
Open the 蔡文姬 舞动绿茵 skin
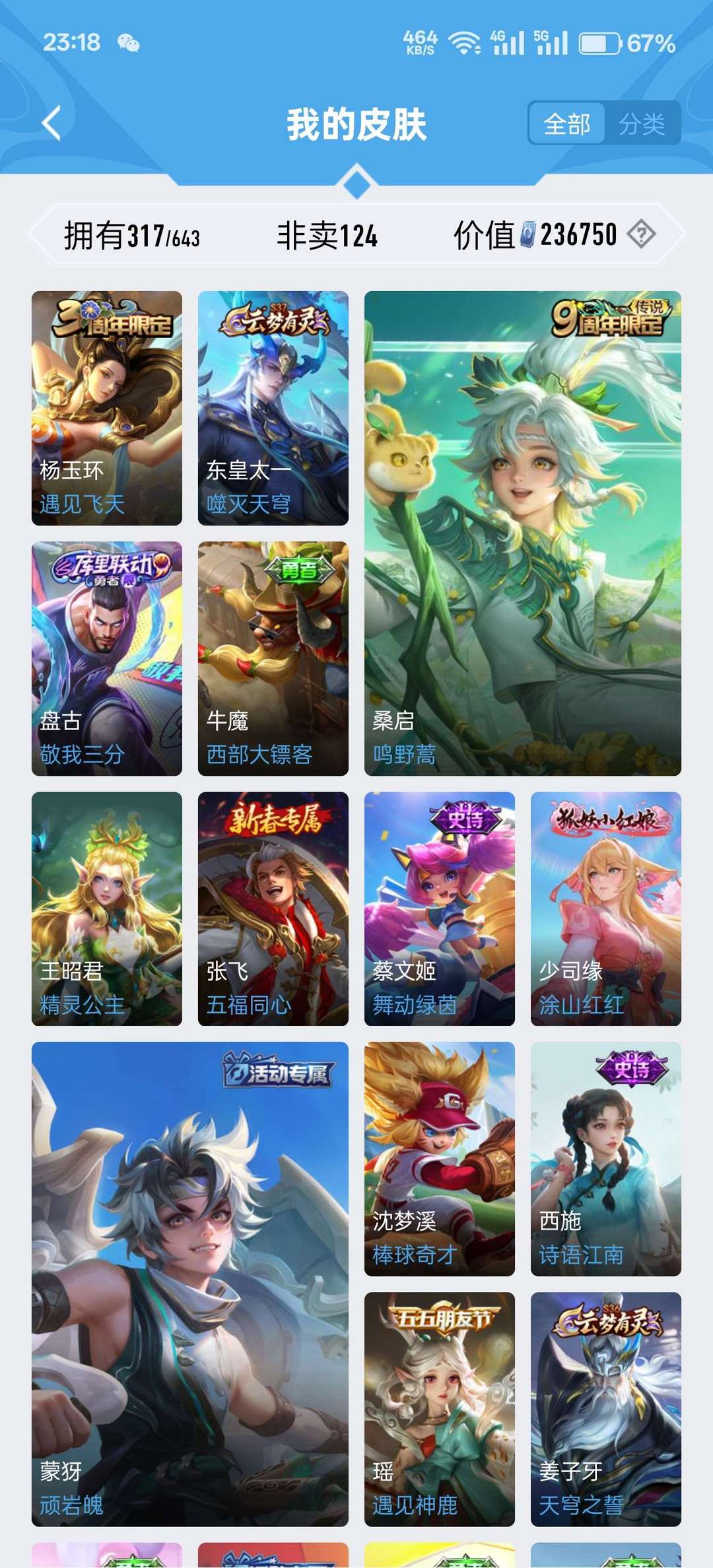pos(440,908)
